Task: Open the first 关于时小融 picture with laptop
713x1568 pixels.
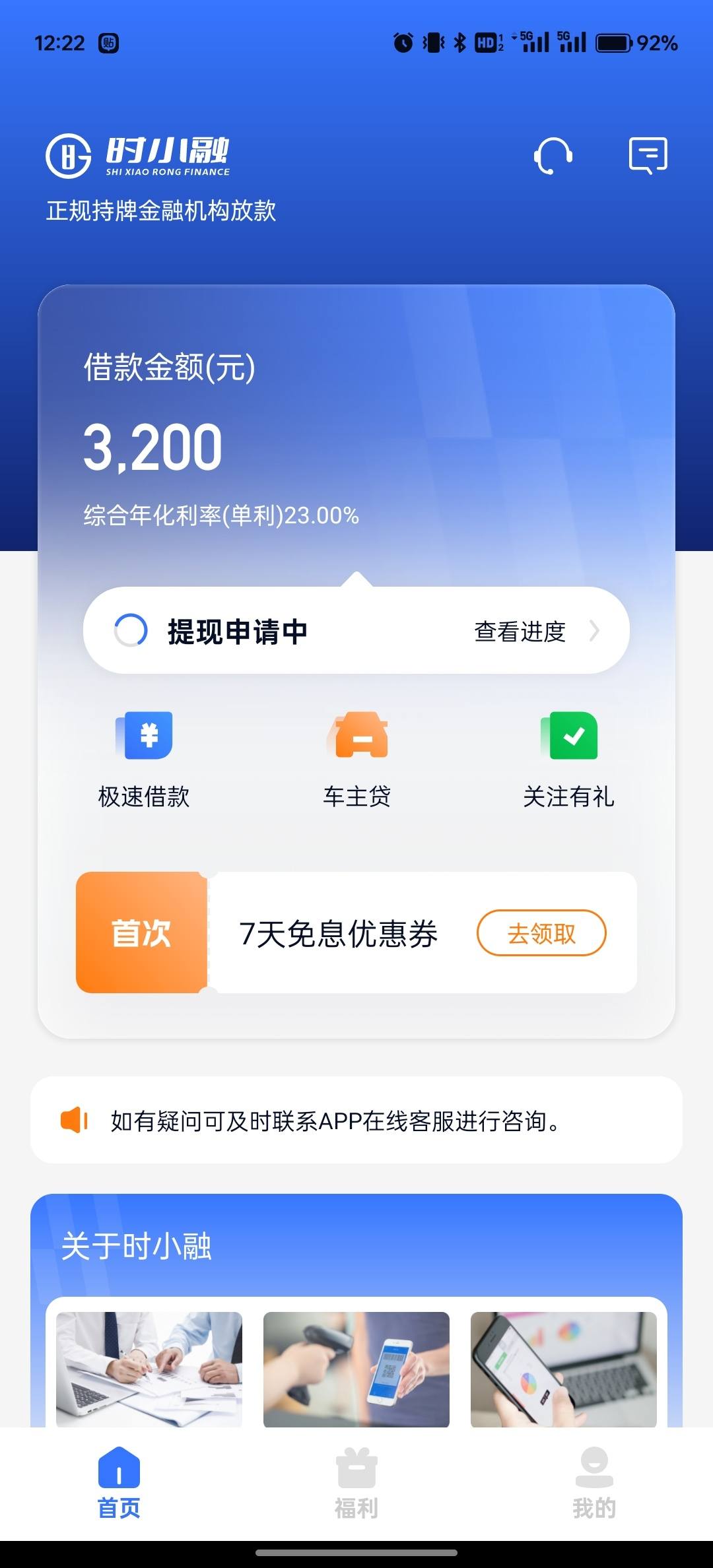Action: point(149,1369)
